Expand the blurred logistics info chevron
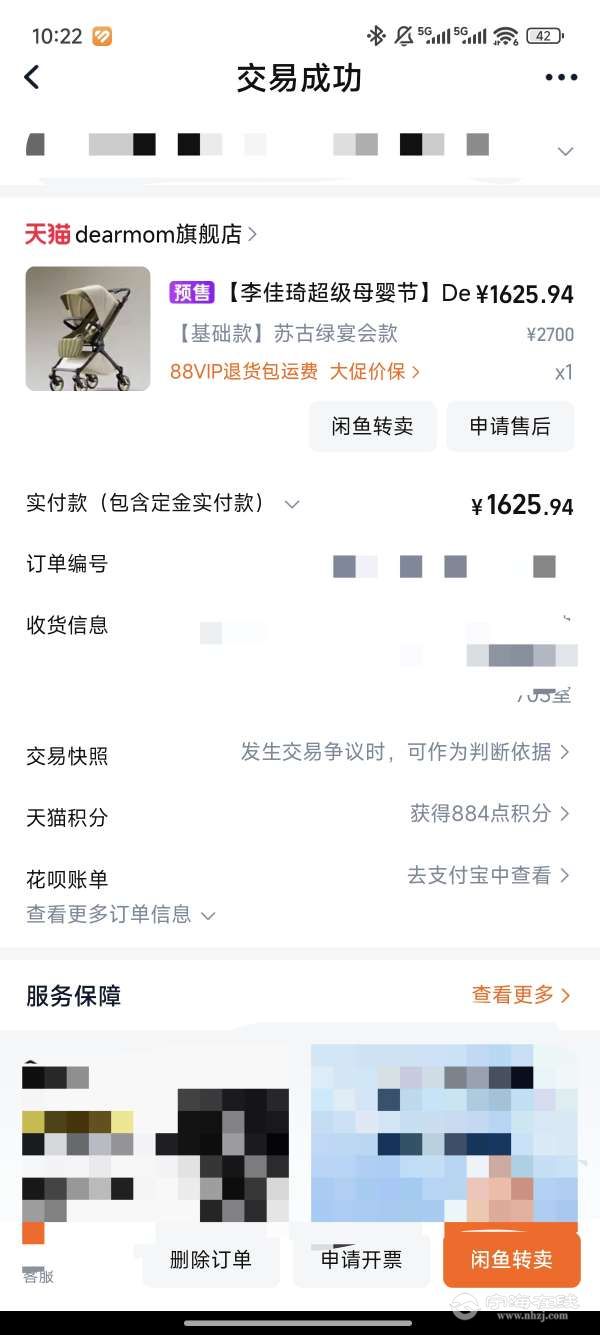Screen dimensions: 600x1335 565,151
